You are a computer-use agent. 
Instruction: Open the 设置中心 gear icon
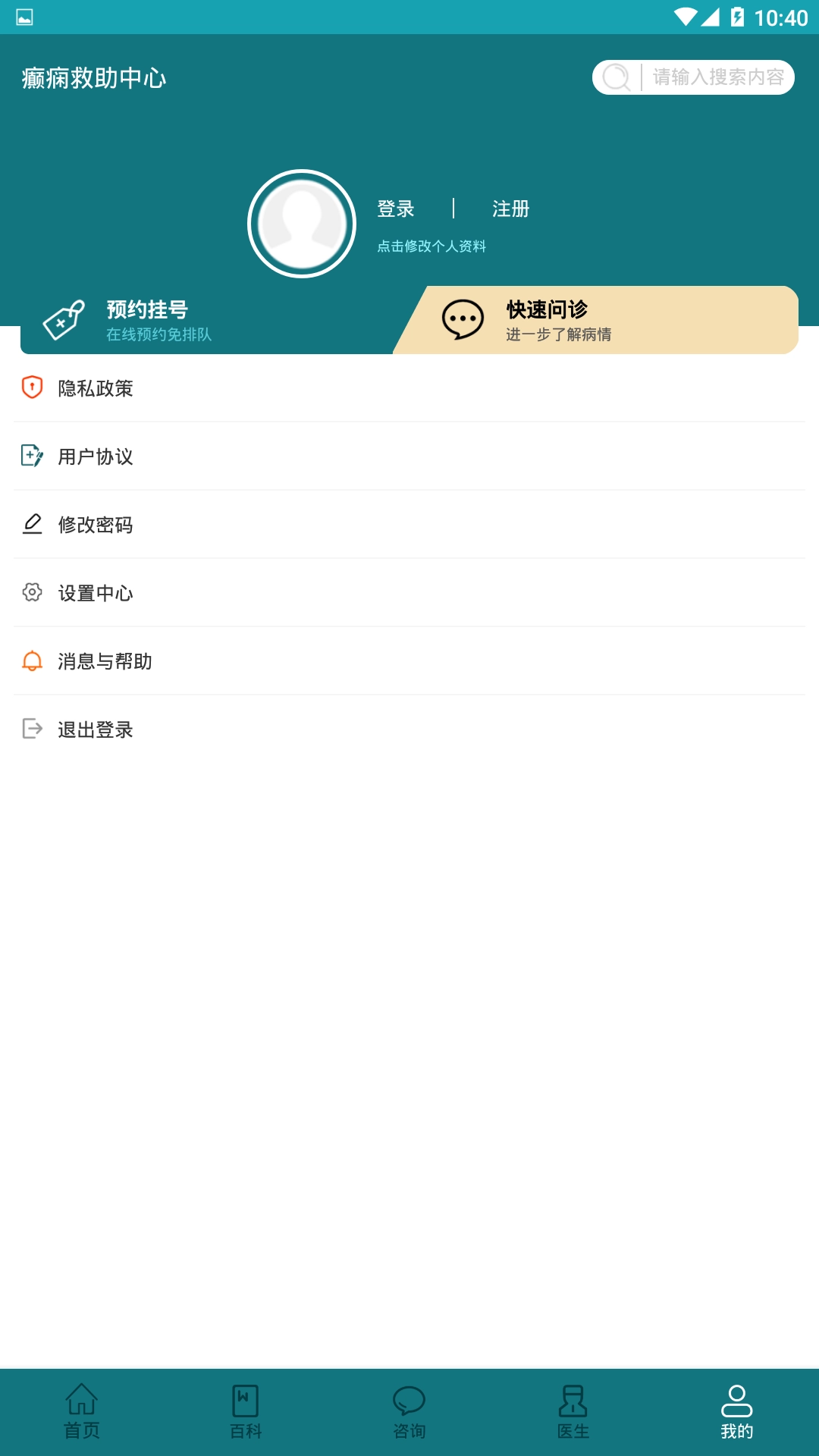point(32,594)
